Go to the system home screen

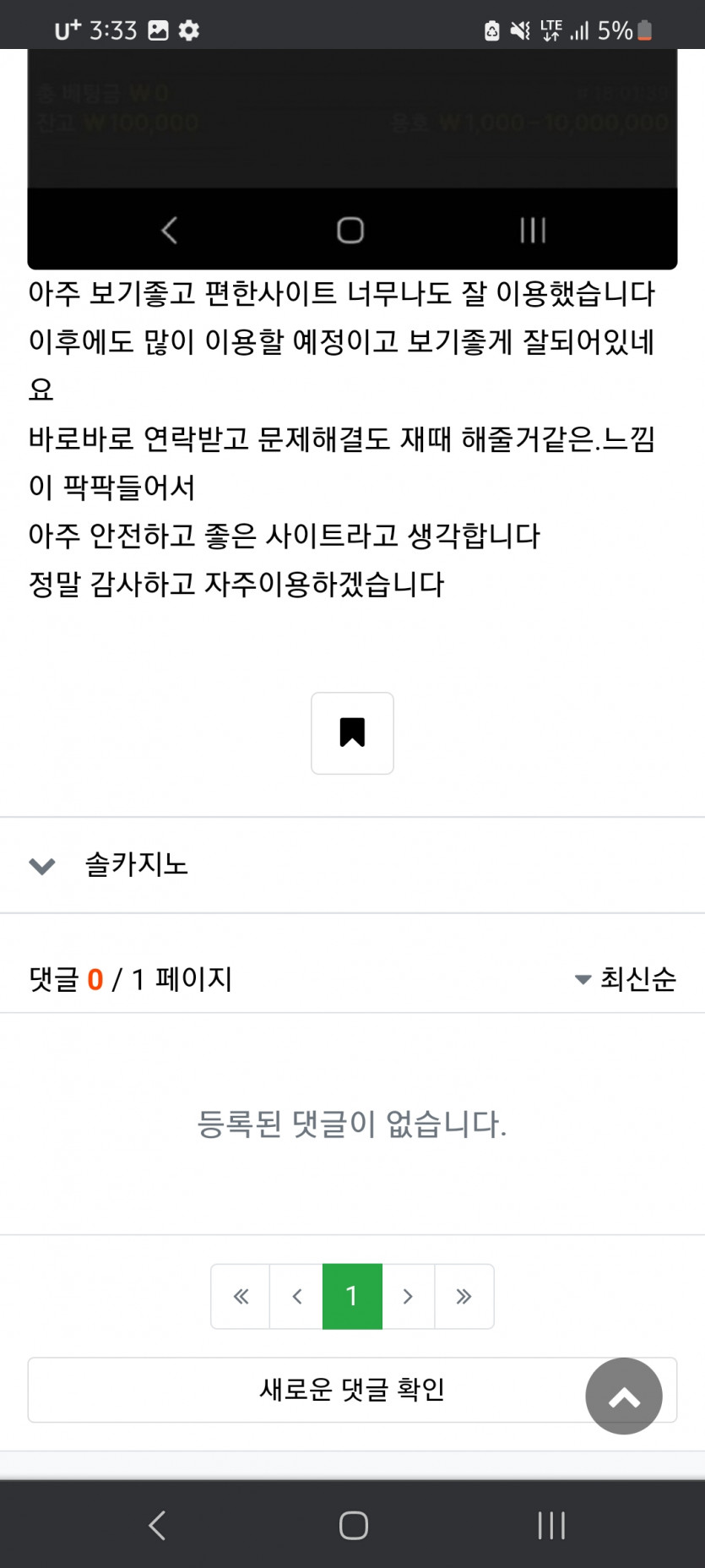coord(353,1525)
